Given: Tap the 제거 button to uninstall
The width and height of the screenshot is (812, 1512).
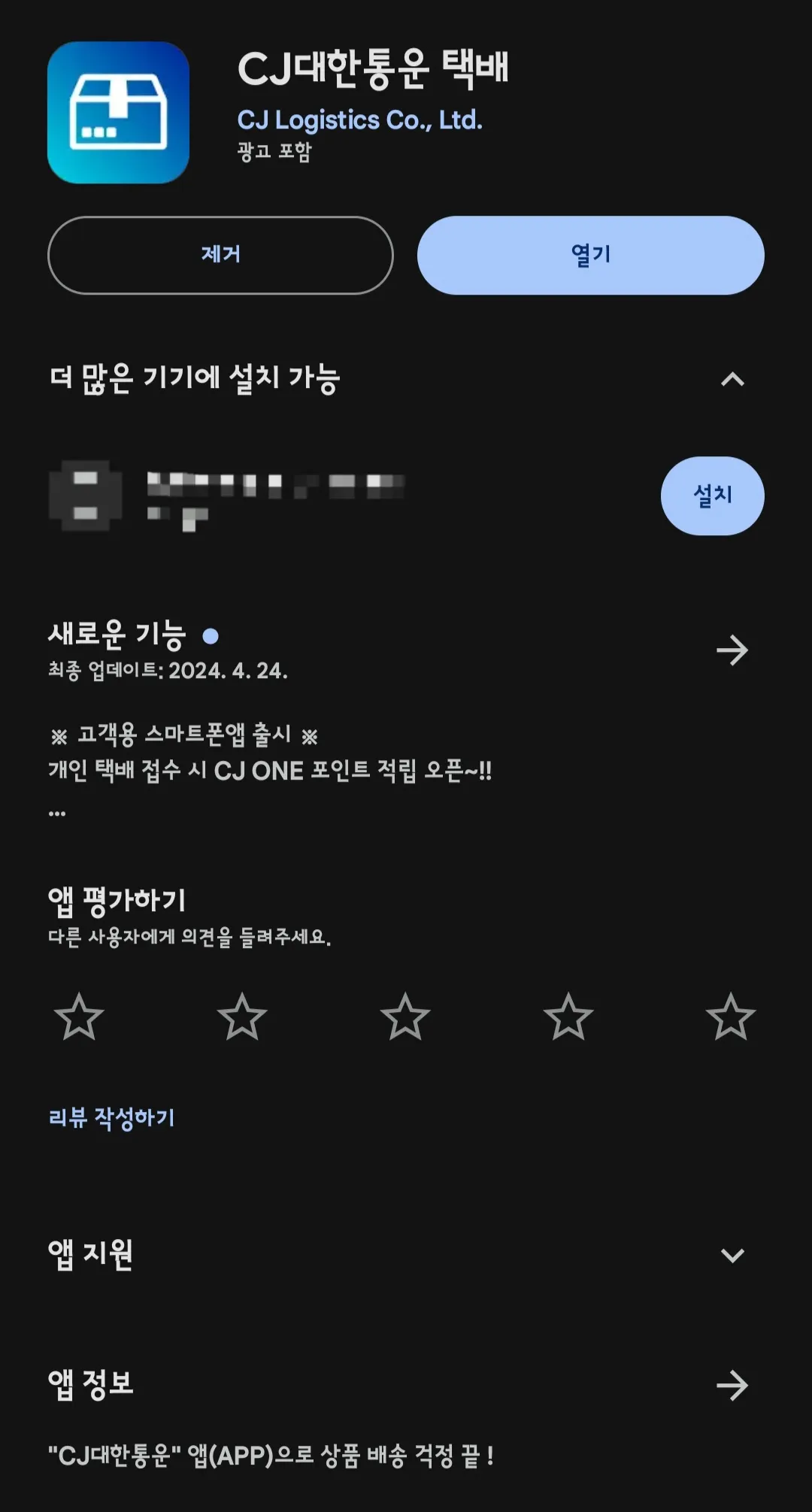Looking at the screenshot, I should (x=220, y=255).
